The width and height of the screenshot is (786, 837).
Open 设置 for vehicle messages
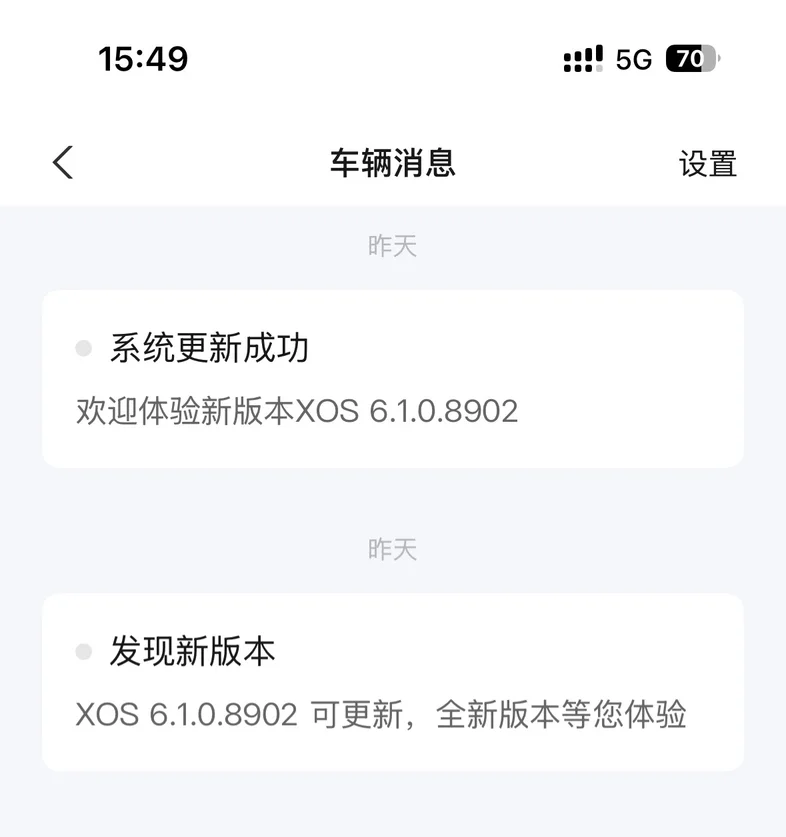[x=707, y=163]
